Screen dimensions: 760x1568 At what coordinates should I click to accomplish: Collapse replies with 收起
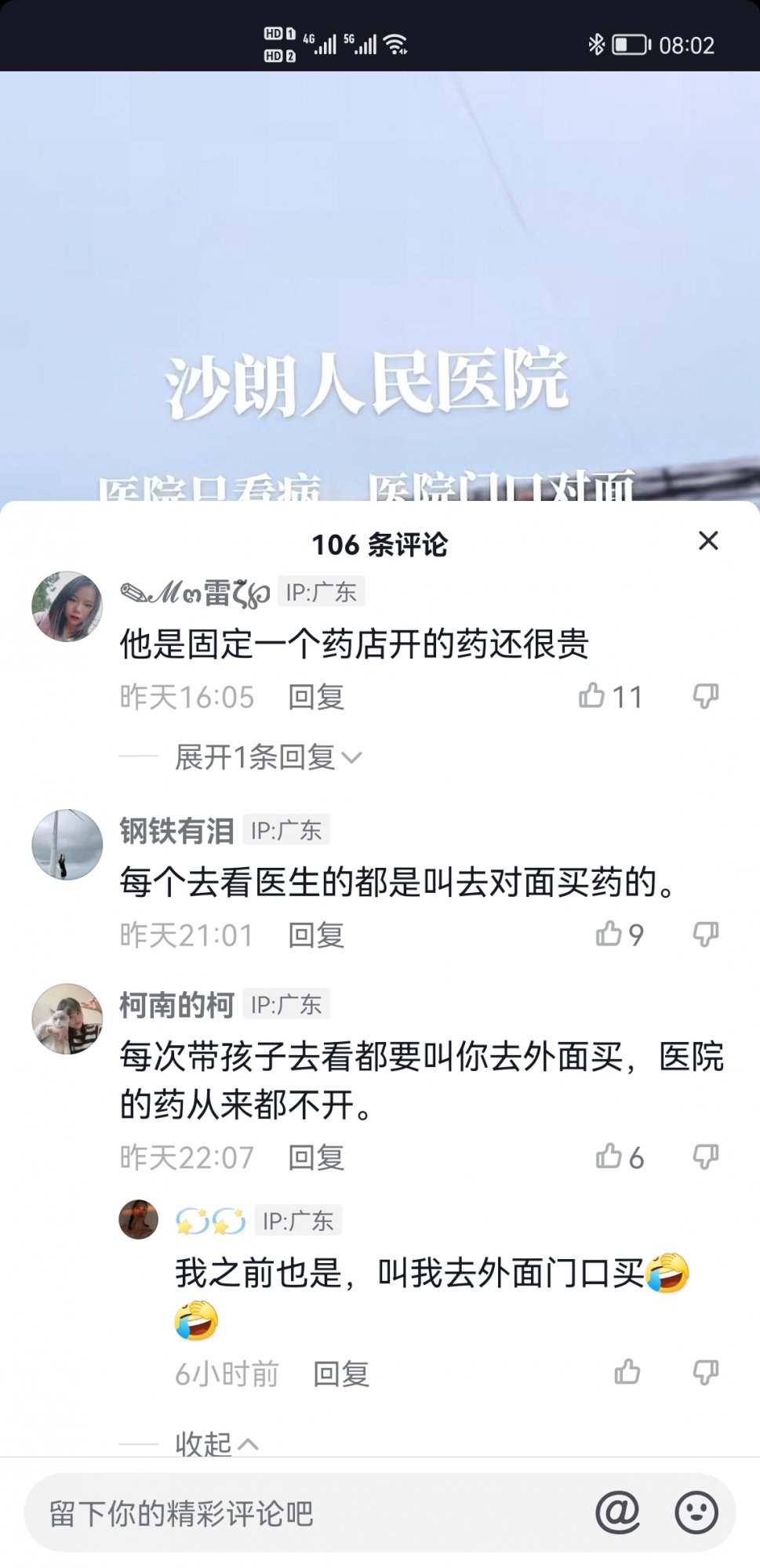tap(216, 1443)
